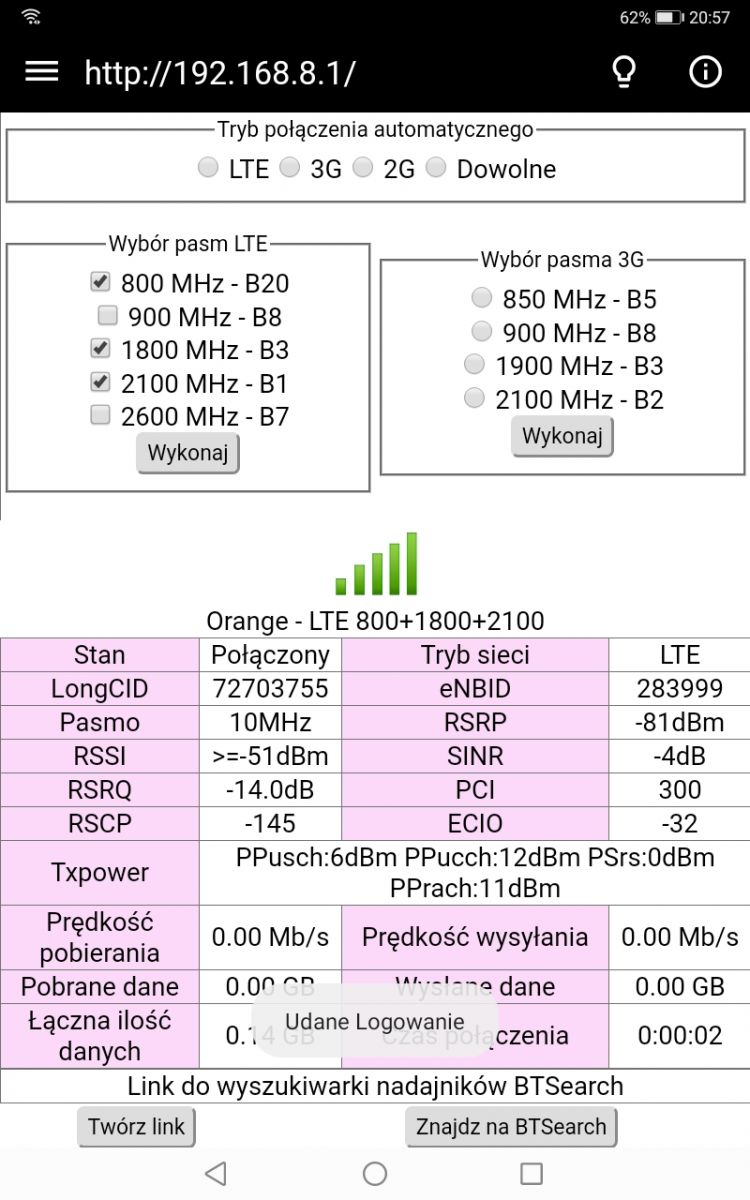Uncheck 1800 MHz - B3 LTE band
Viewport: 750px width, 1200px height.
tap(100, 349)
